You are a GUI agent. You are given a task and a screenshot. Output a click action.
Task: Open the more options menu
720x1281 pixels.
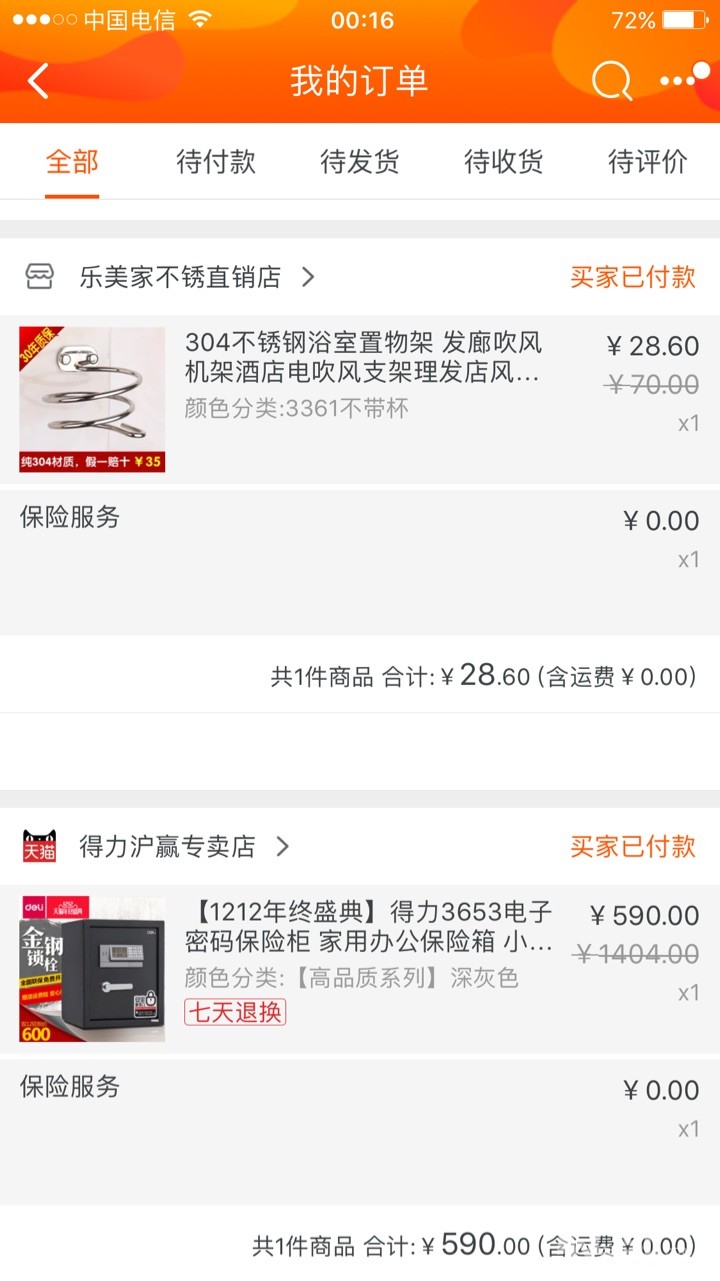click(x=685, y=79)
